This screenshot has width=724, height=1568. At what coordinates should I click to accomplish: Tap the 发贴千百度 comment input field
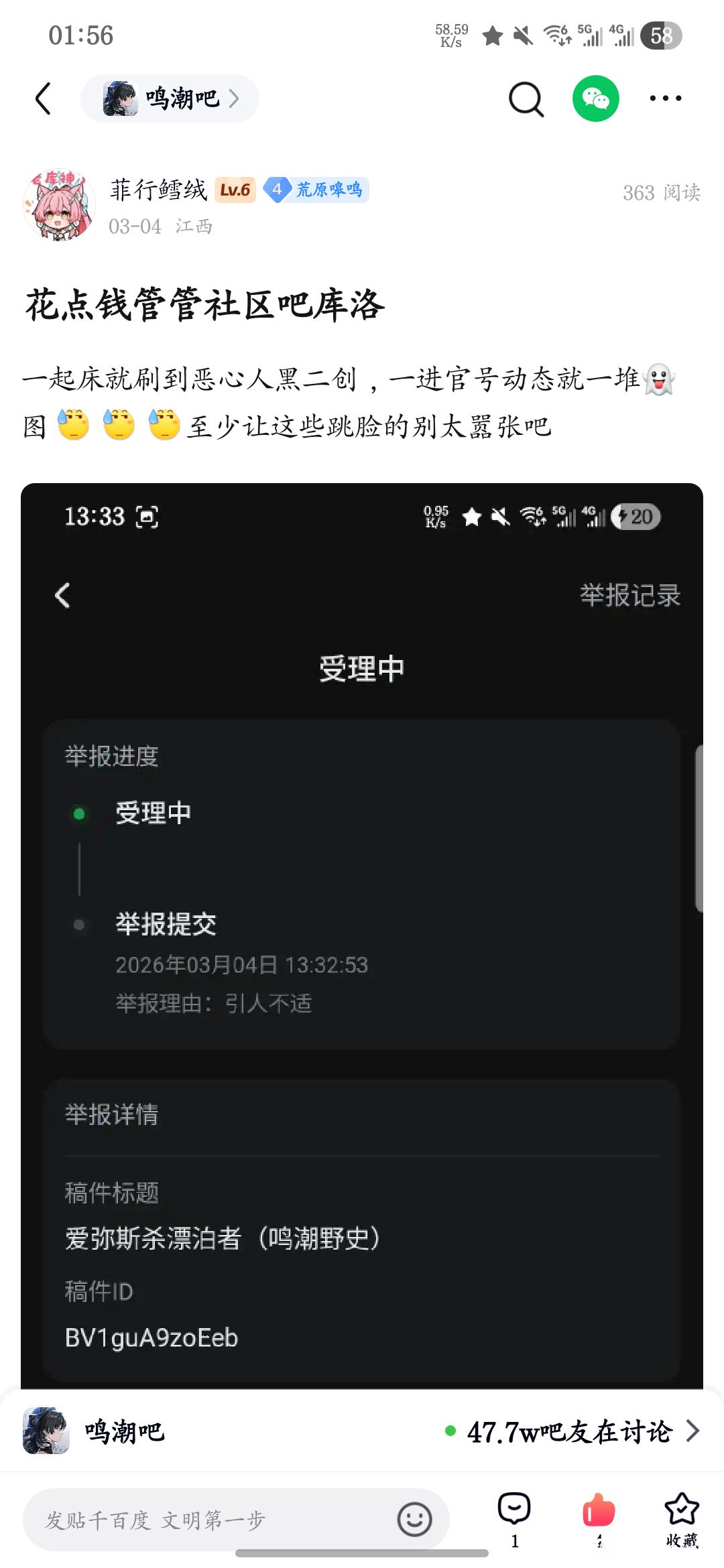(x=215, y=1520)
